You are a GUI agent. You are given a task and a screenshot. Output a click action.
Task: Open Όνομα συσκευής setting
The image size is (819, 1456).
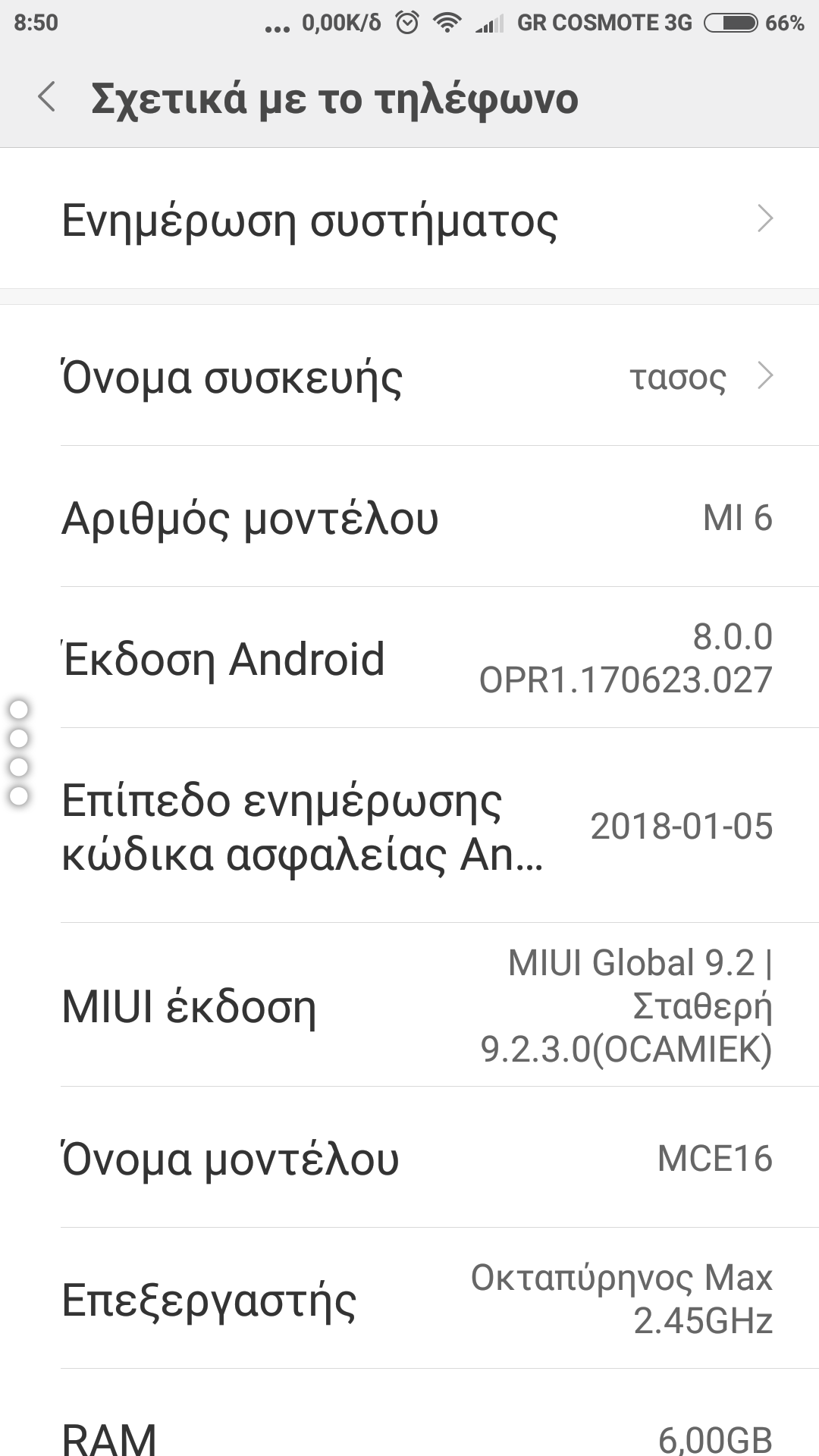tap(409, 376)
